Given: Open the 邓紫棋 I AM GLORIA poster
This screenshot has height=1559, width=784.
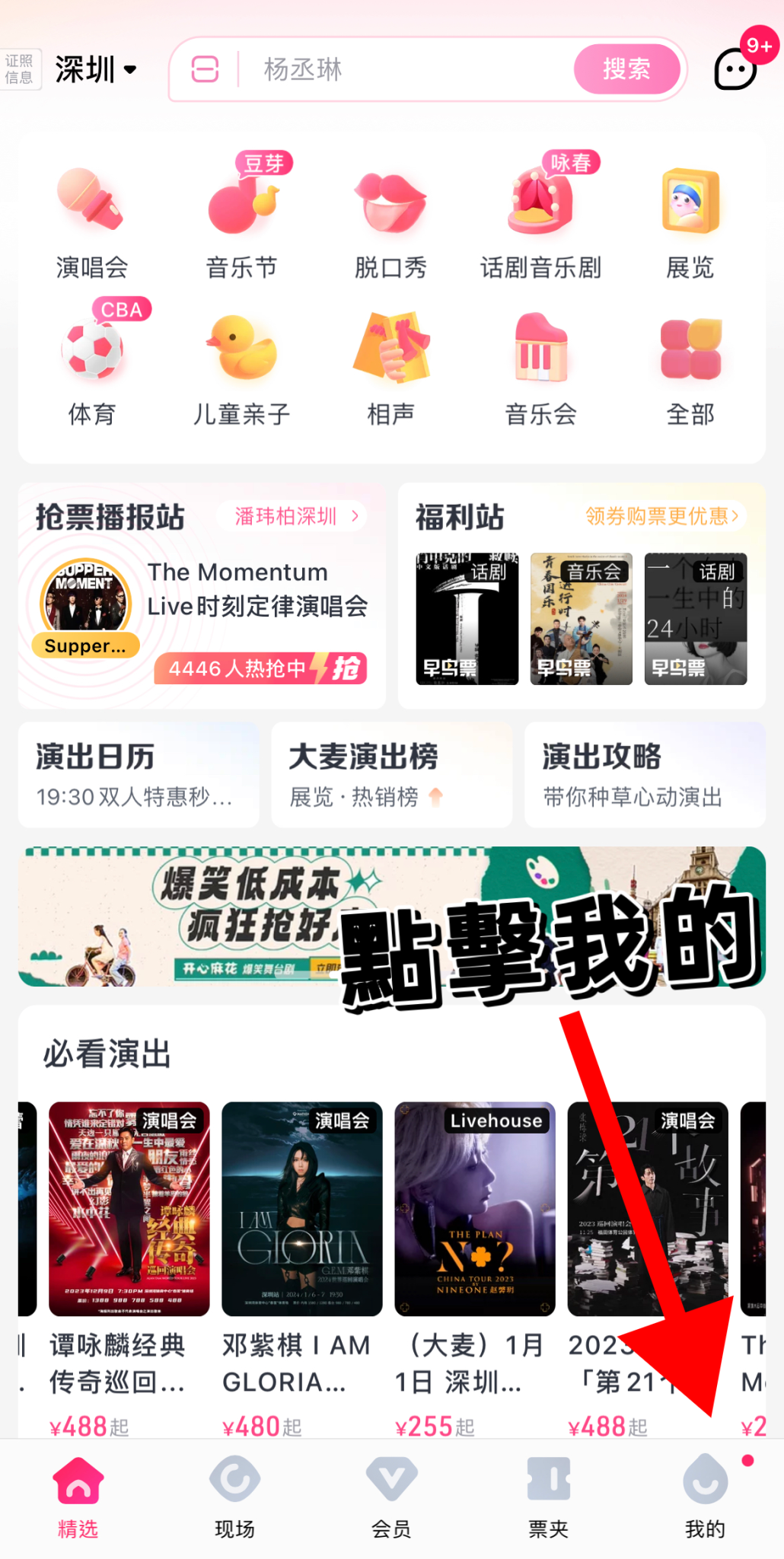Looking at the screenshot, I should click(x=301, y=1209).
